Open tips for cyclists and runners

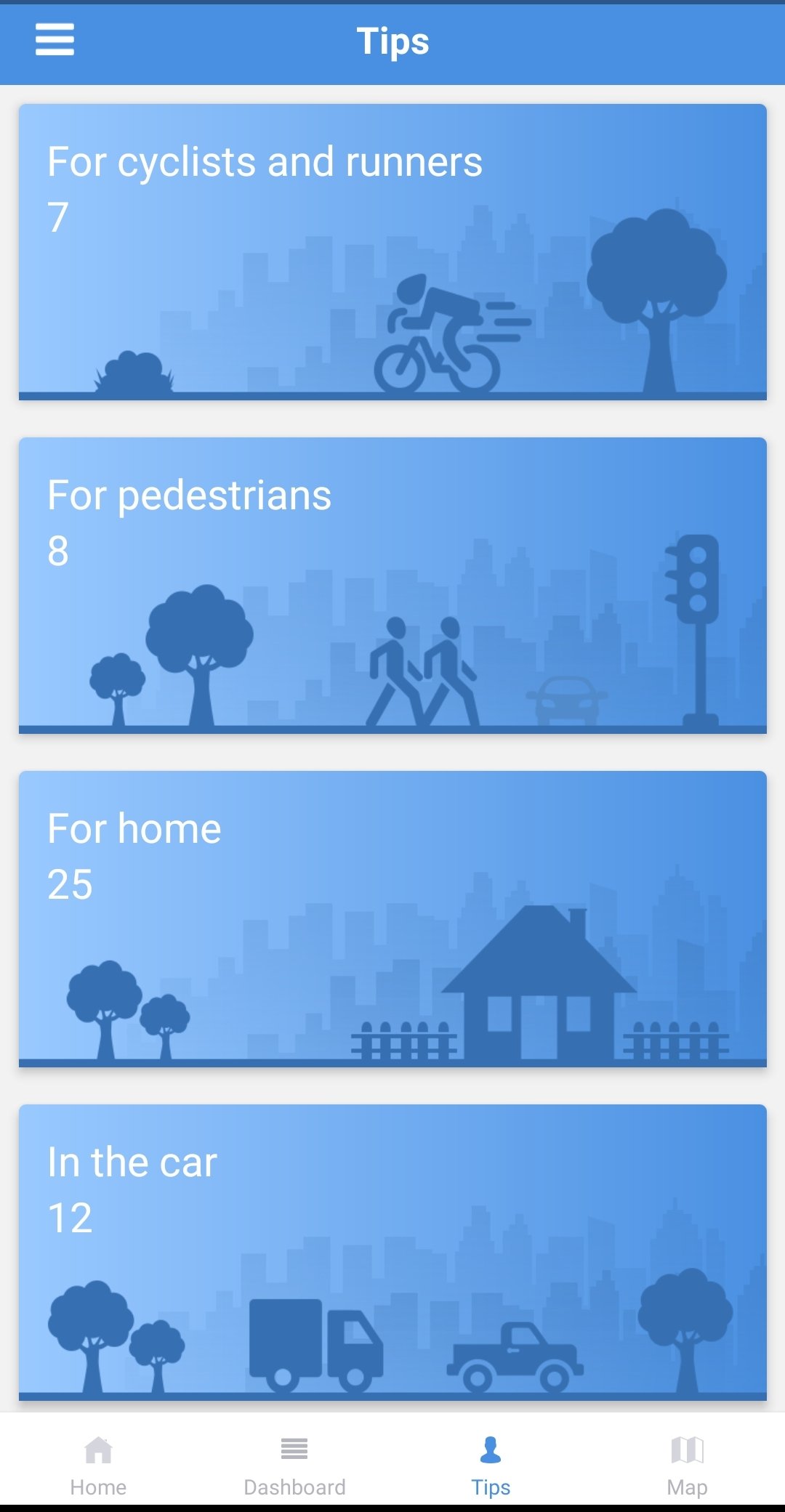pyautogui.click(x=392, y=251)
